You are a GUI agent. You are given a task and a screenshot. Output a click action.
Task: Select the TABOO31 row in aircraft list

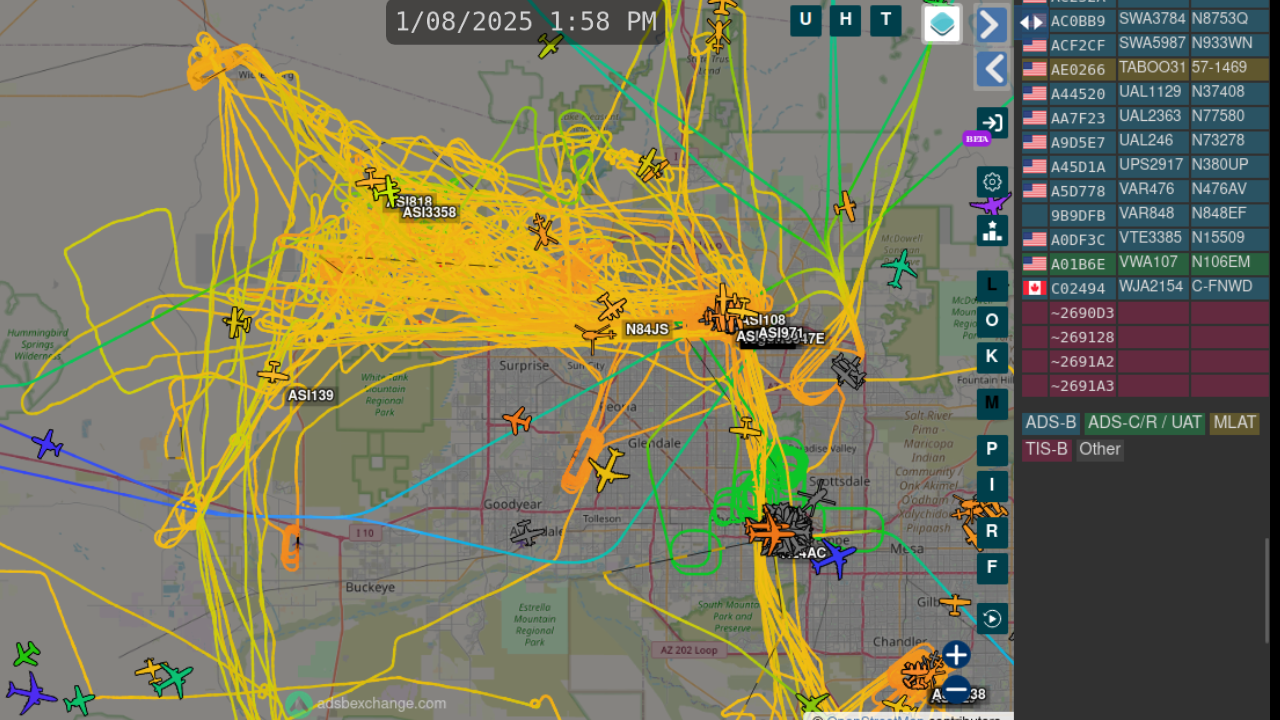[x=1145, y=69]
